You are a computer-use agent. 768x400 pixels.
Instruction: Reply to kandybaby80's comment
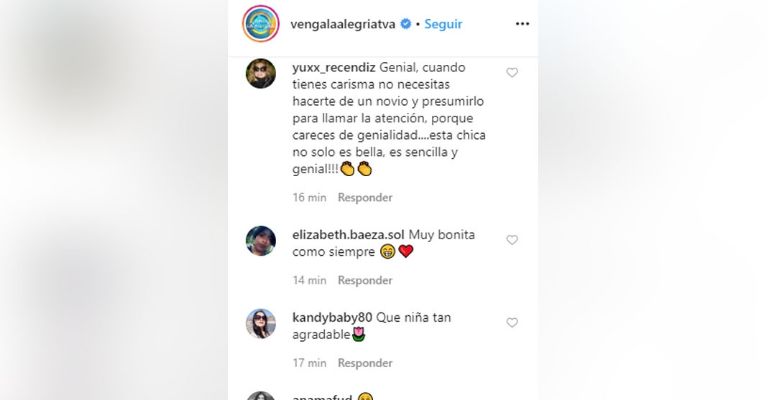(364, 363)
